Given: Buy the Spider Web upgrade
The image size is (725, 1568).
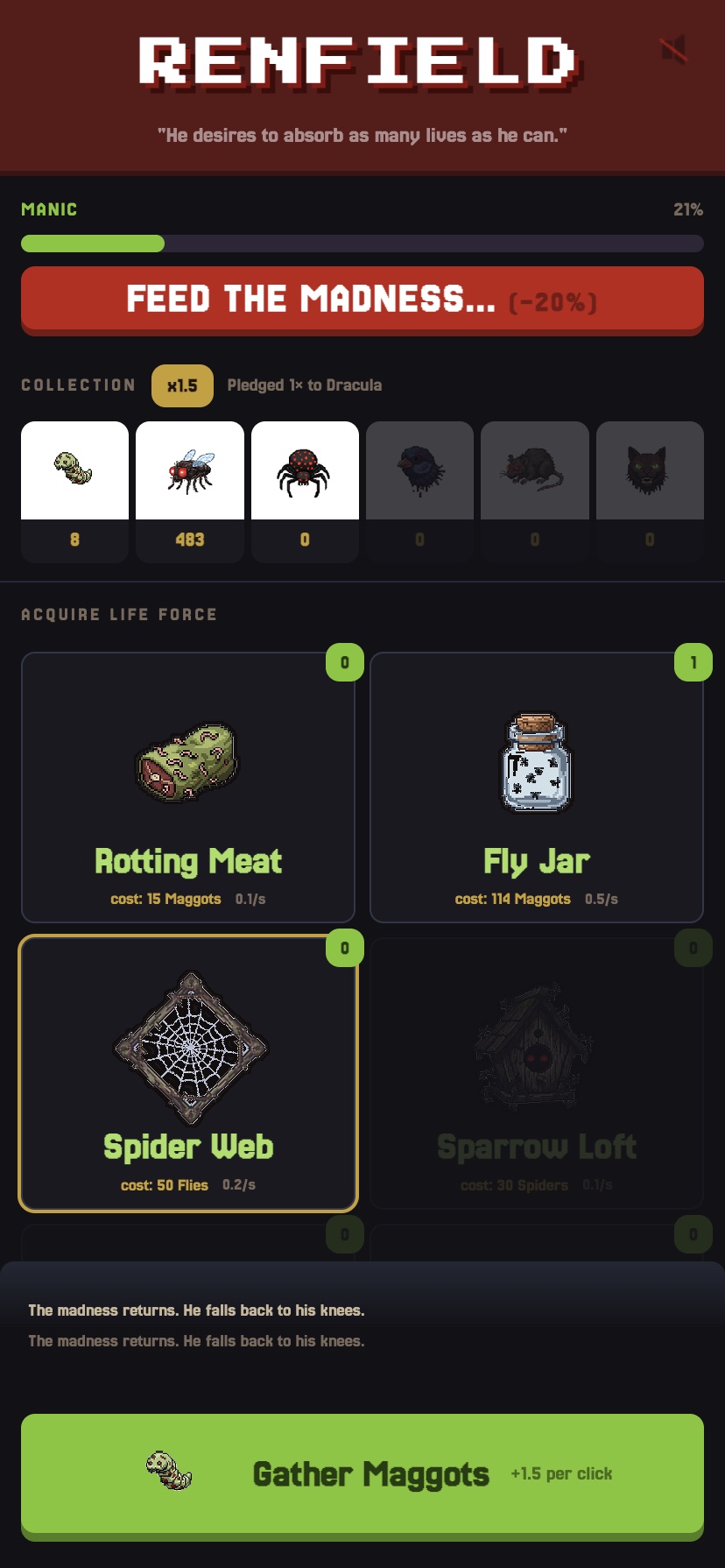Looking at the screenshot, I should [188, 1073].
